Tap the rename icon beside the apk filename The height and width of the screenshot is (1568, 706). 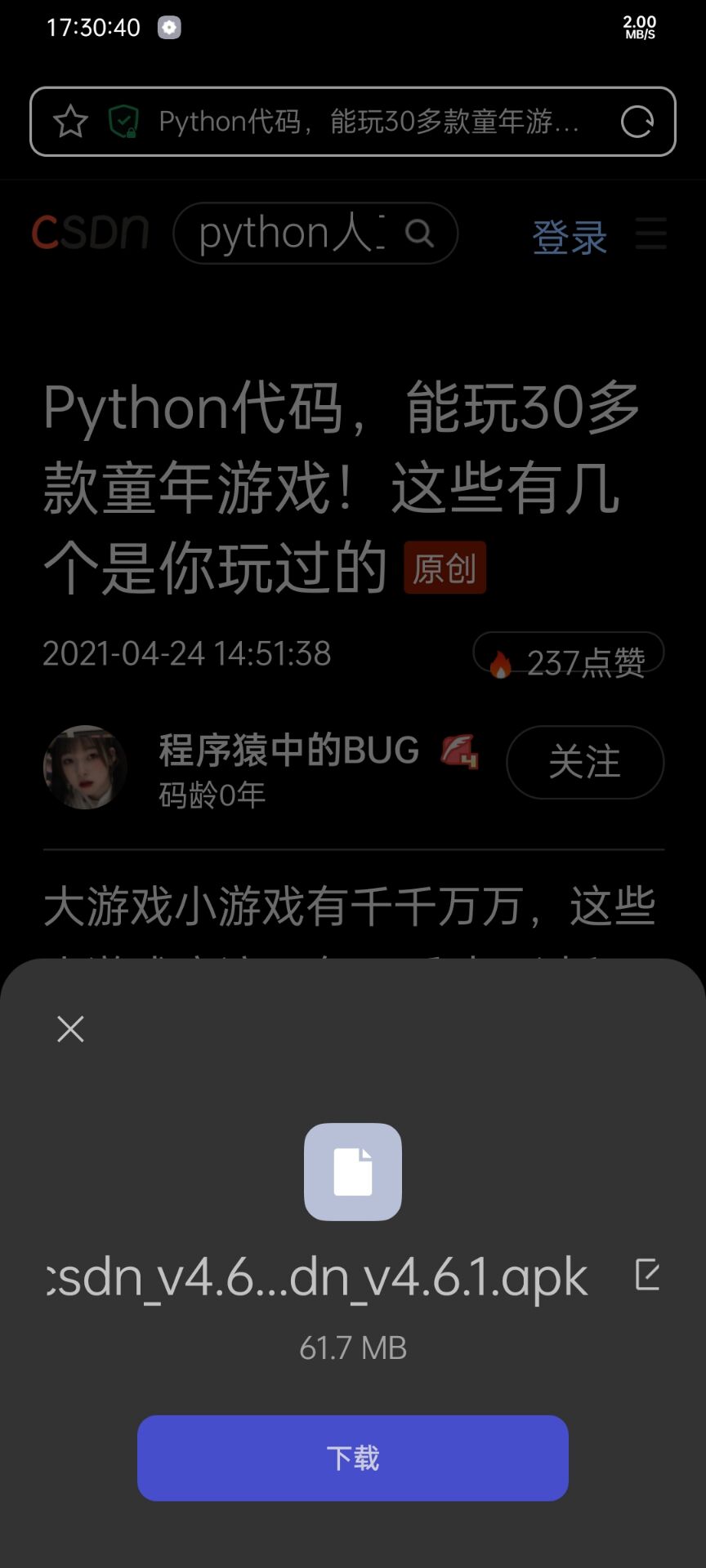click(x=648, y=1276)
